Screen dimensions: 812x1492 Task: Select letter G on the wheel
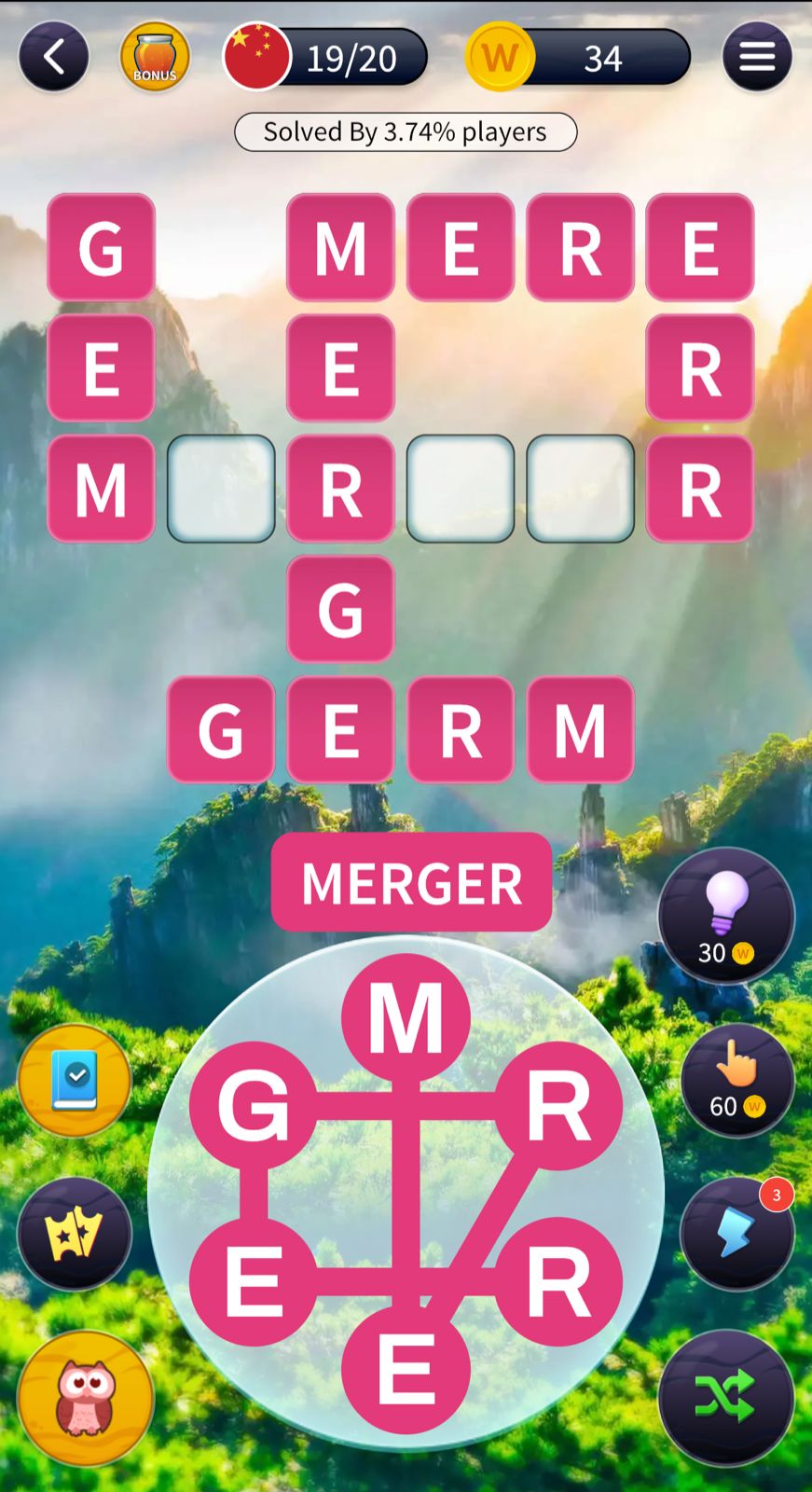(253, 1106)
